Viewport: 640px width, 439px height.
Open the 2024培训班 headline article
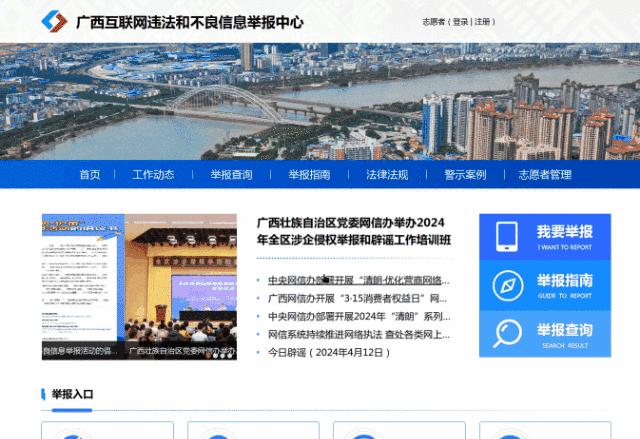coord(353,231)
